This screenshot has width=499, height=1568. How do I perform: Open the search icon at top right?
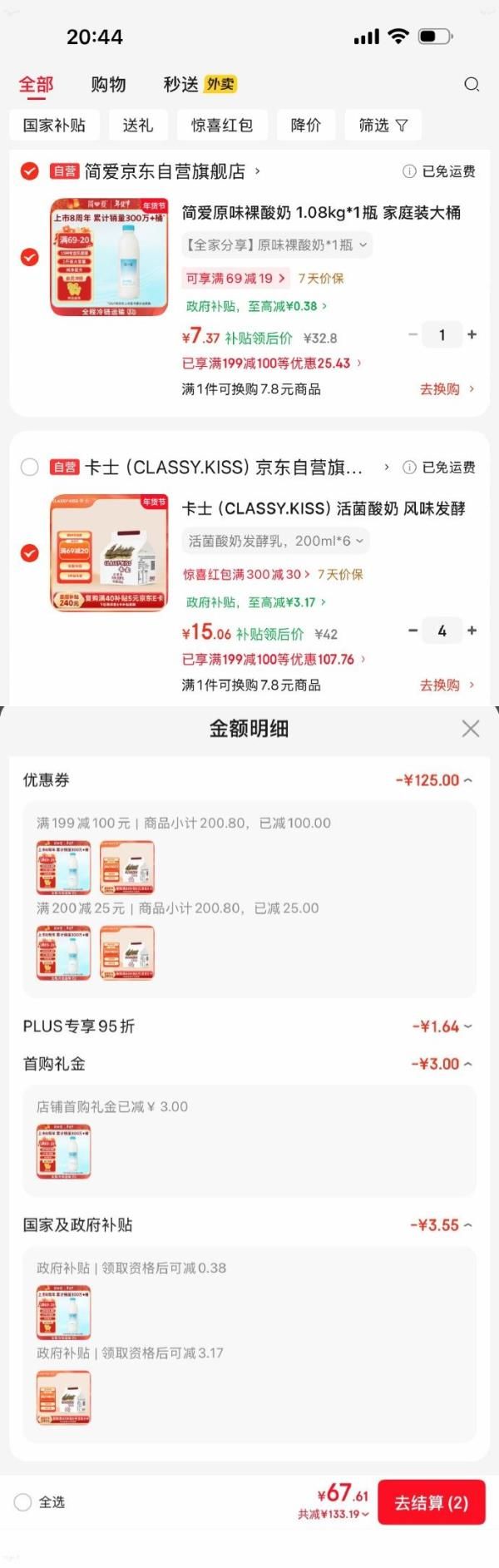coord(472,84)
